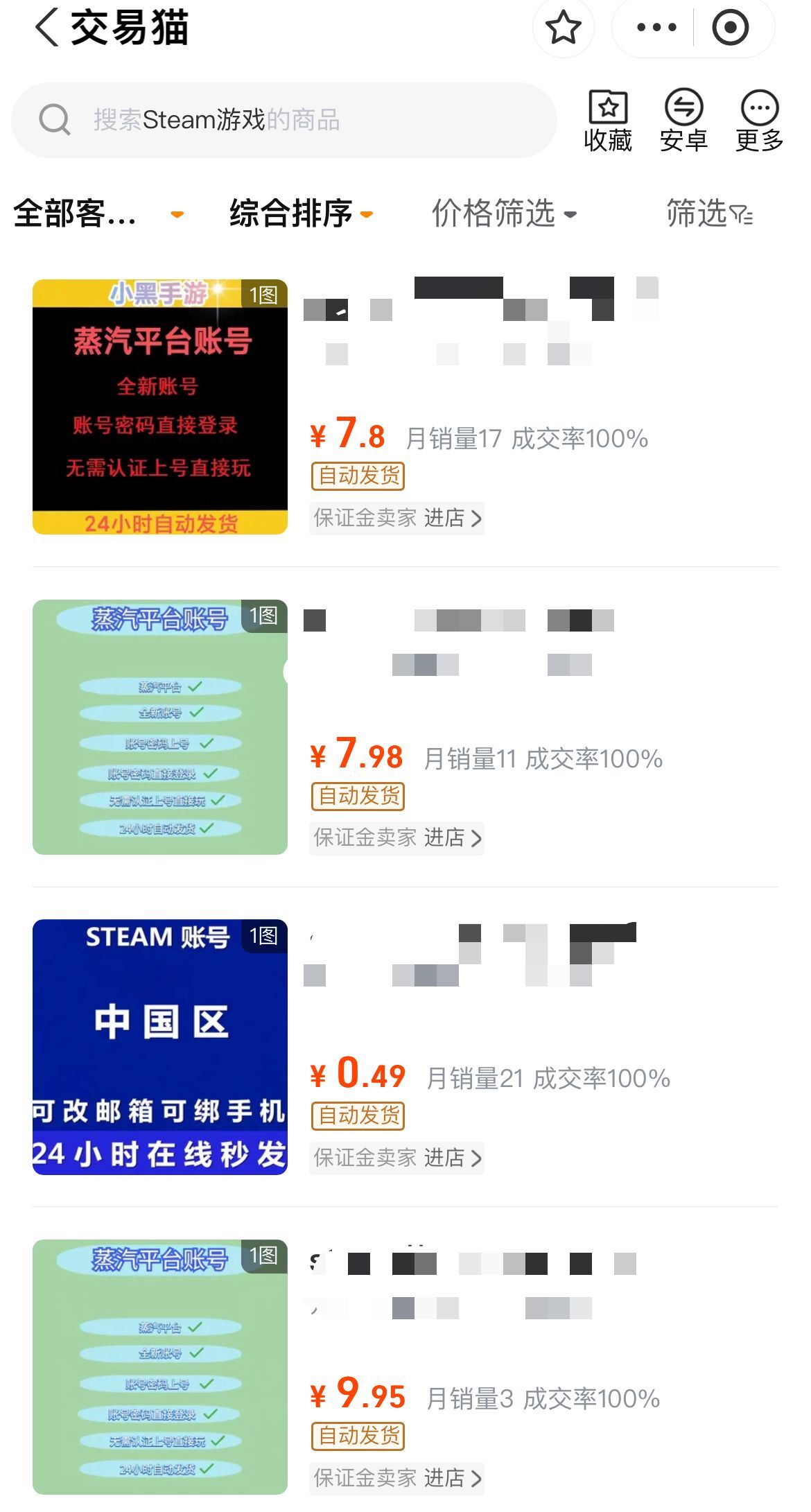Visit 进店 for the ¥9.95 listing
This screenshot has width=811, height=1512.
(x=452, y=1478)
